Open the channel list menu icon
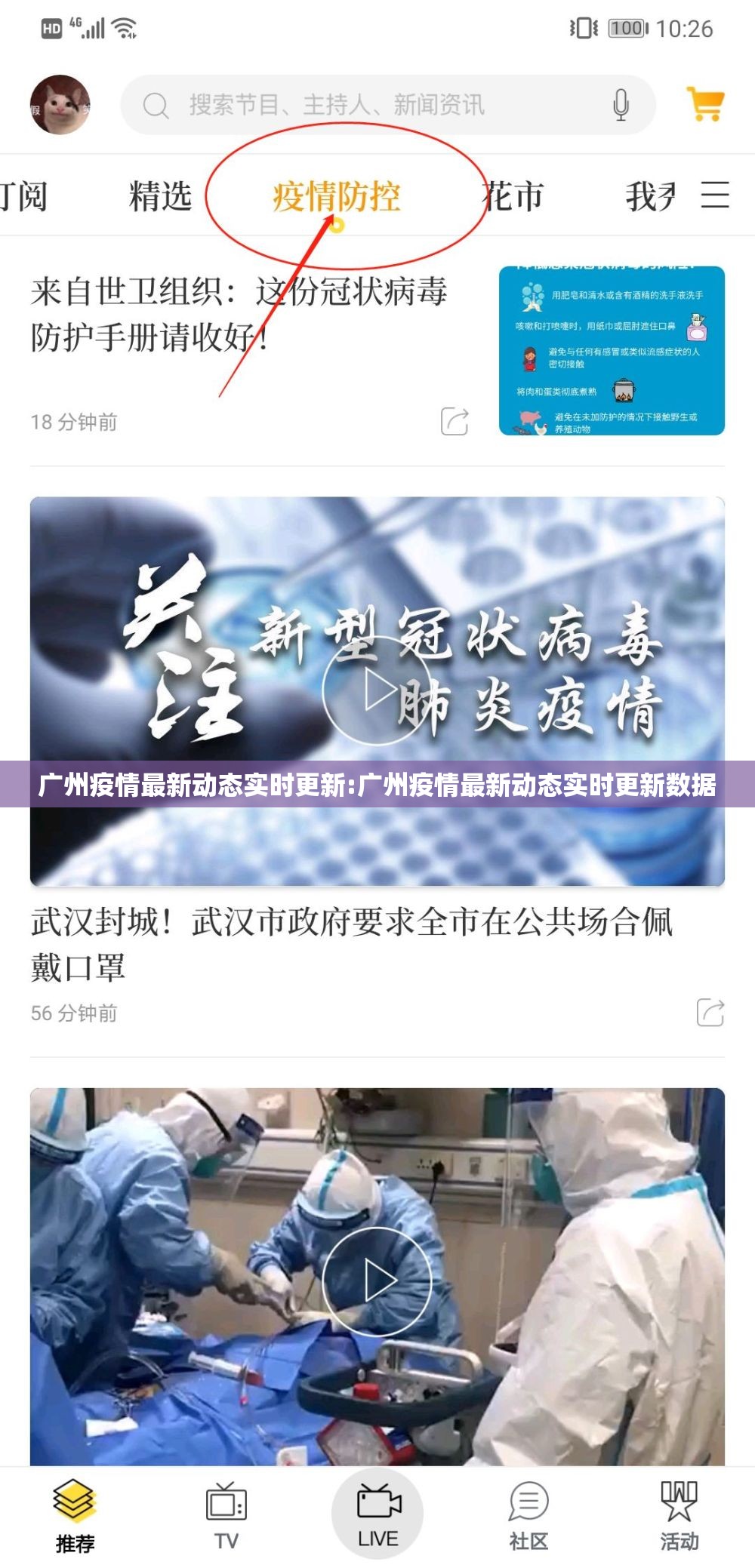This screenshot has height=1568, width=755. coord(714,195)
